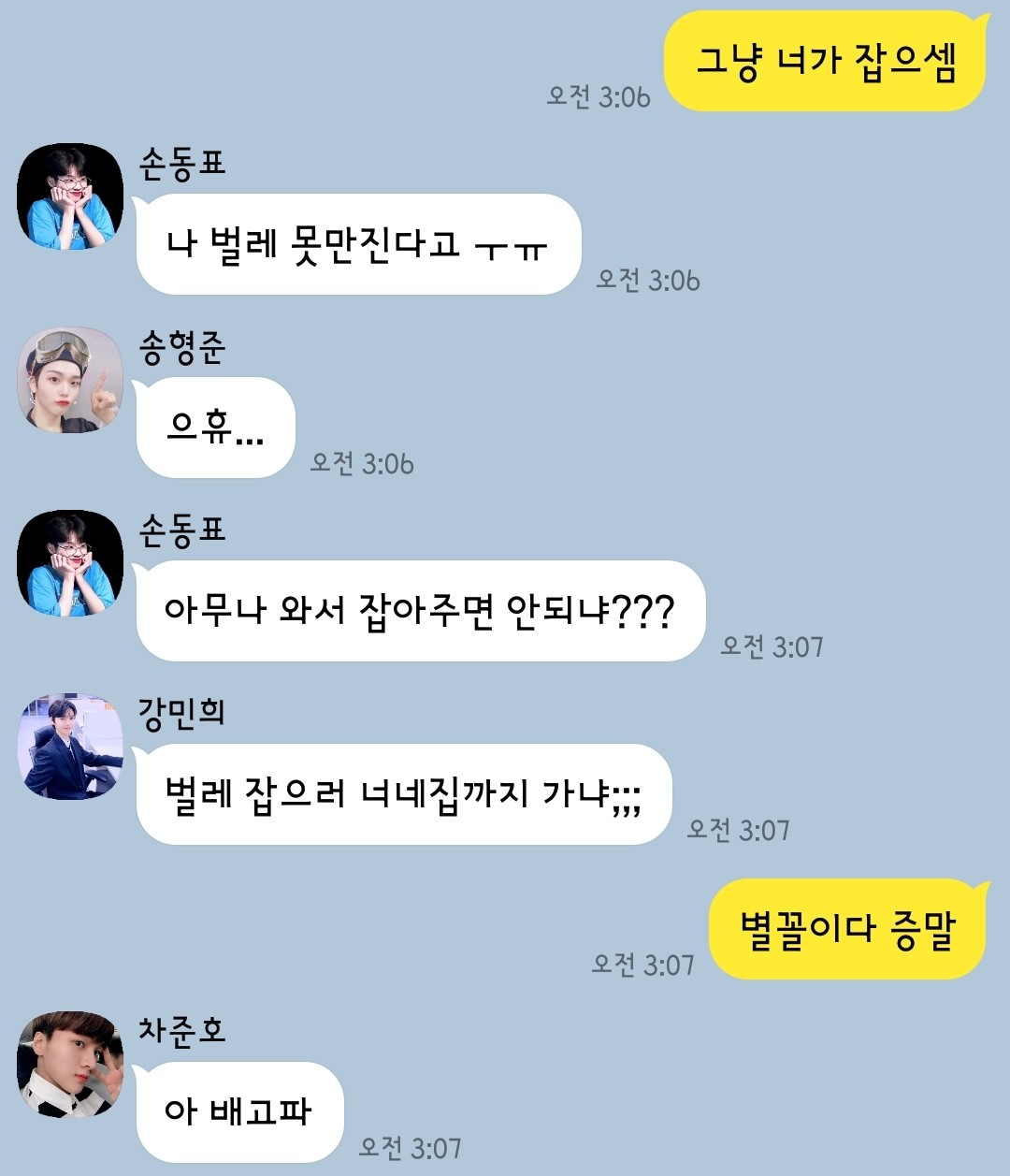View 송형준's profile photo
The height and width of the screenshot is (1176, 1010).
click(70, 380)
